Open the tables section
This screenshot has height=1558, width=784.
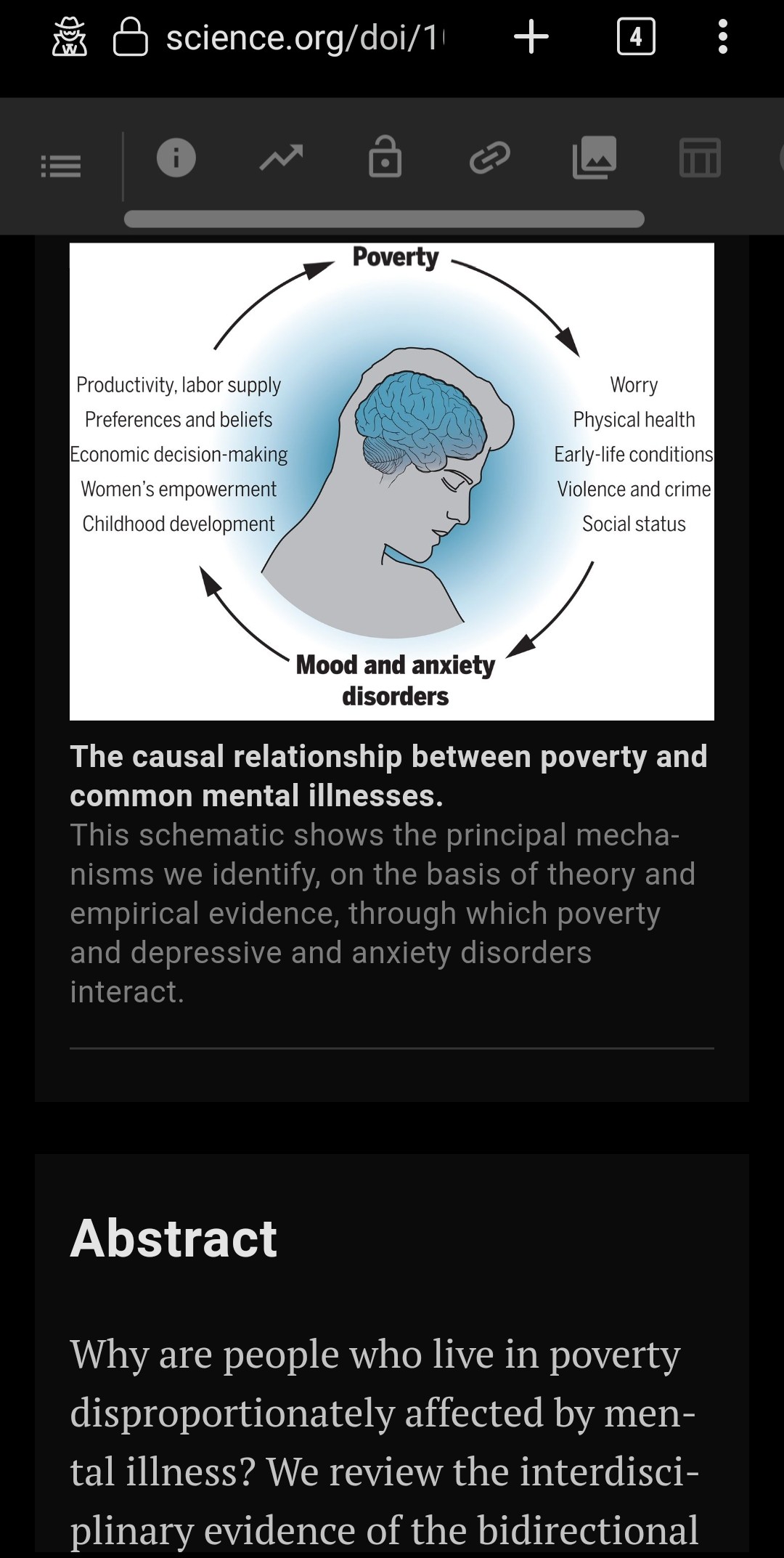700,158
